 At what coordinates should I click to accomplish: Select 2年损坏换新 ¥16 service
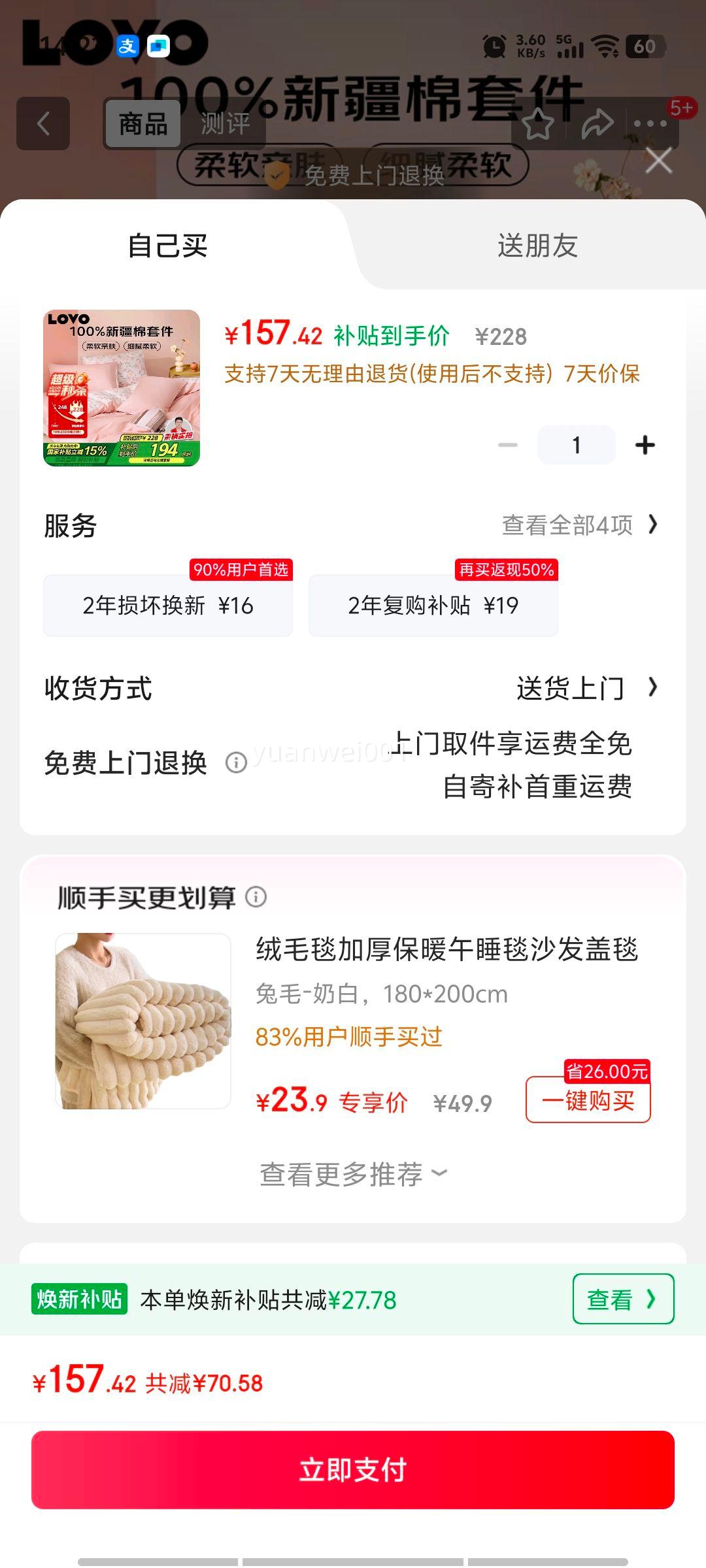(x=168, y=606)
